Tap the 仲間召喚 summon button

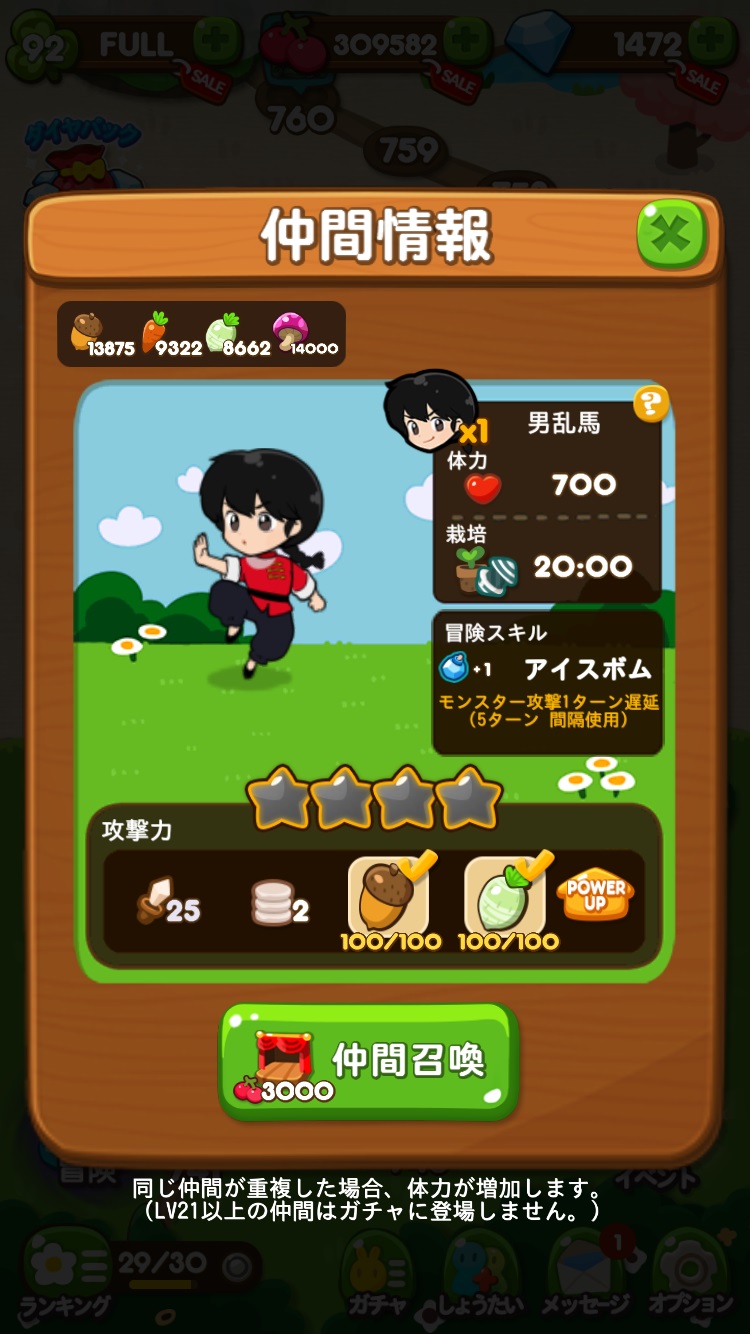pos(369,1062)
